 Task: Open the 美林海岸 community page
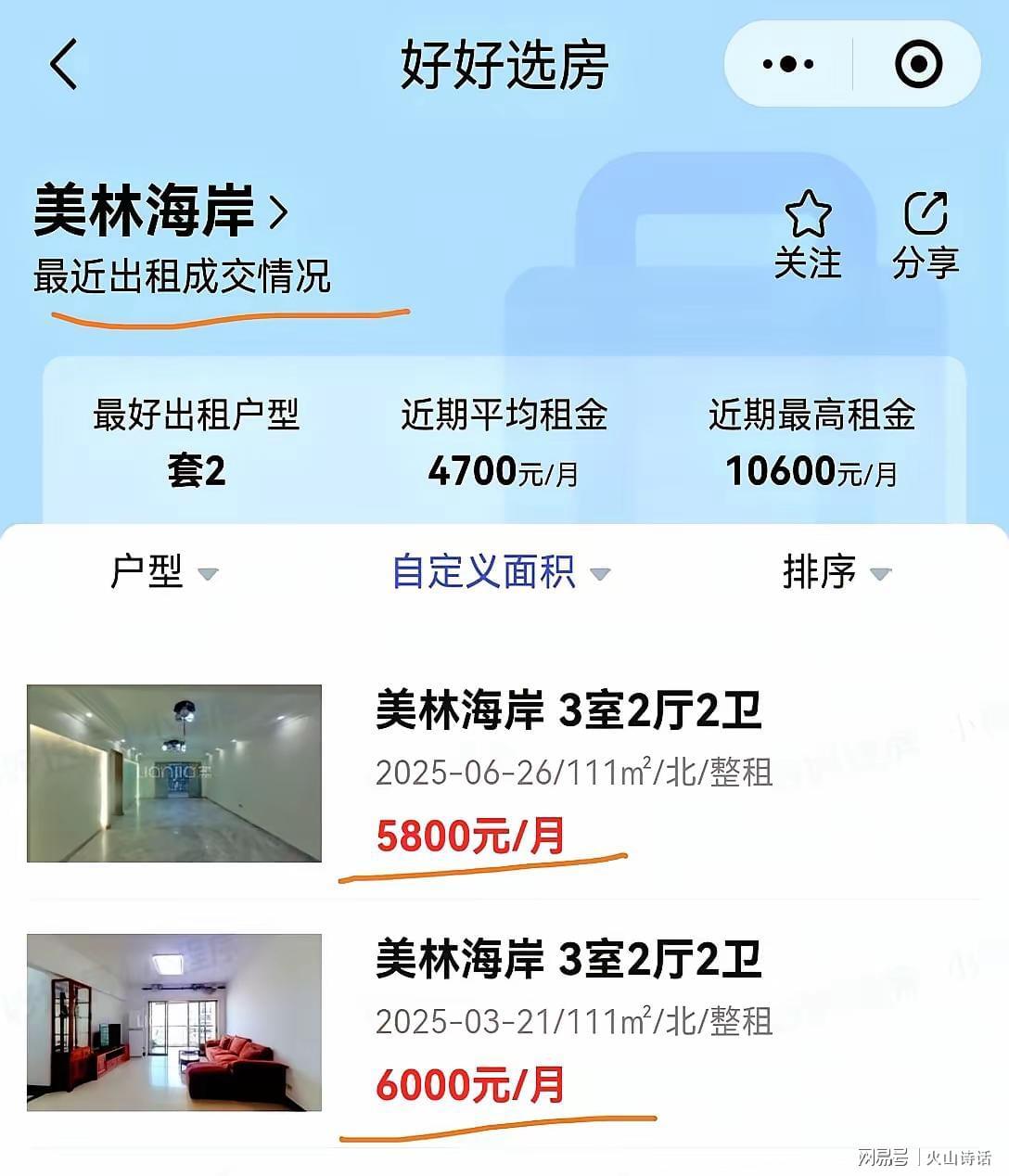pos(160,211)
